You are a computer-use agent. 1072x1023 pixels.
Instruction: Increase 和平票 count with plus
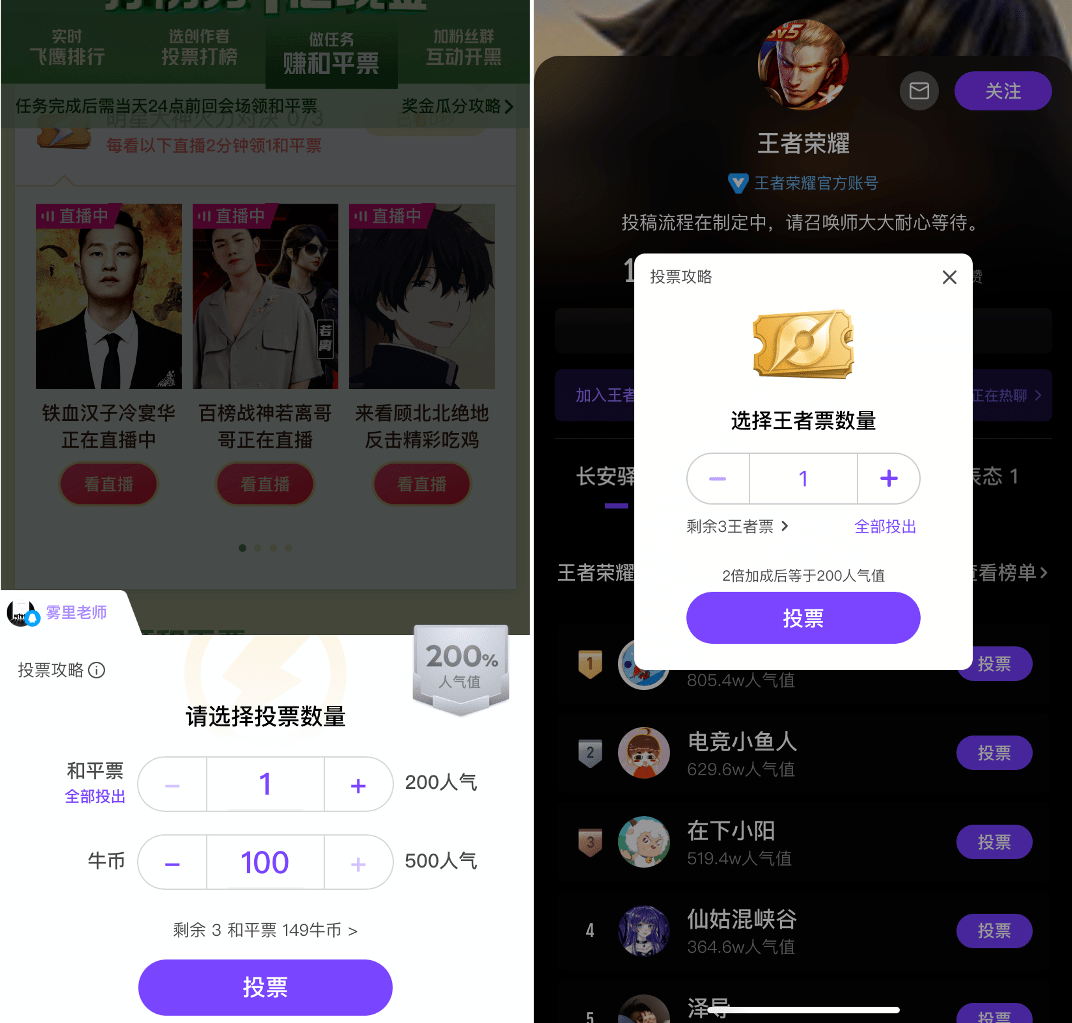click(x=358, y=785)
